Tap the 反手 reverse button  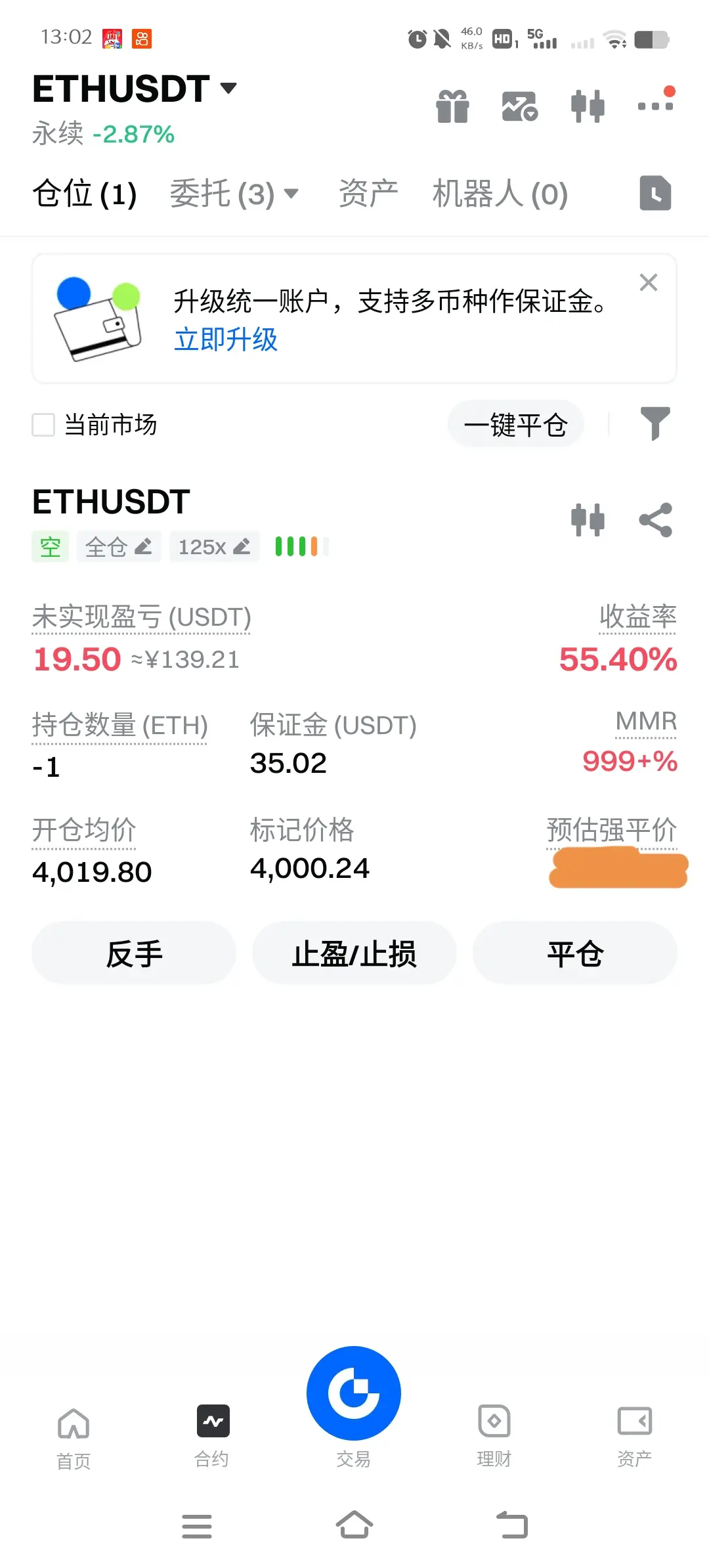click(x=134, y=953)
